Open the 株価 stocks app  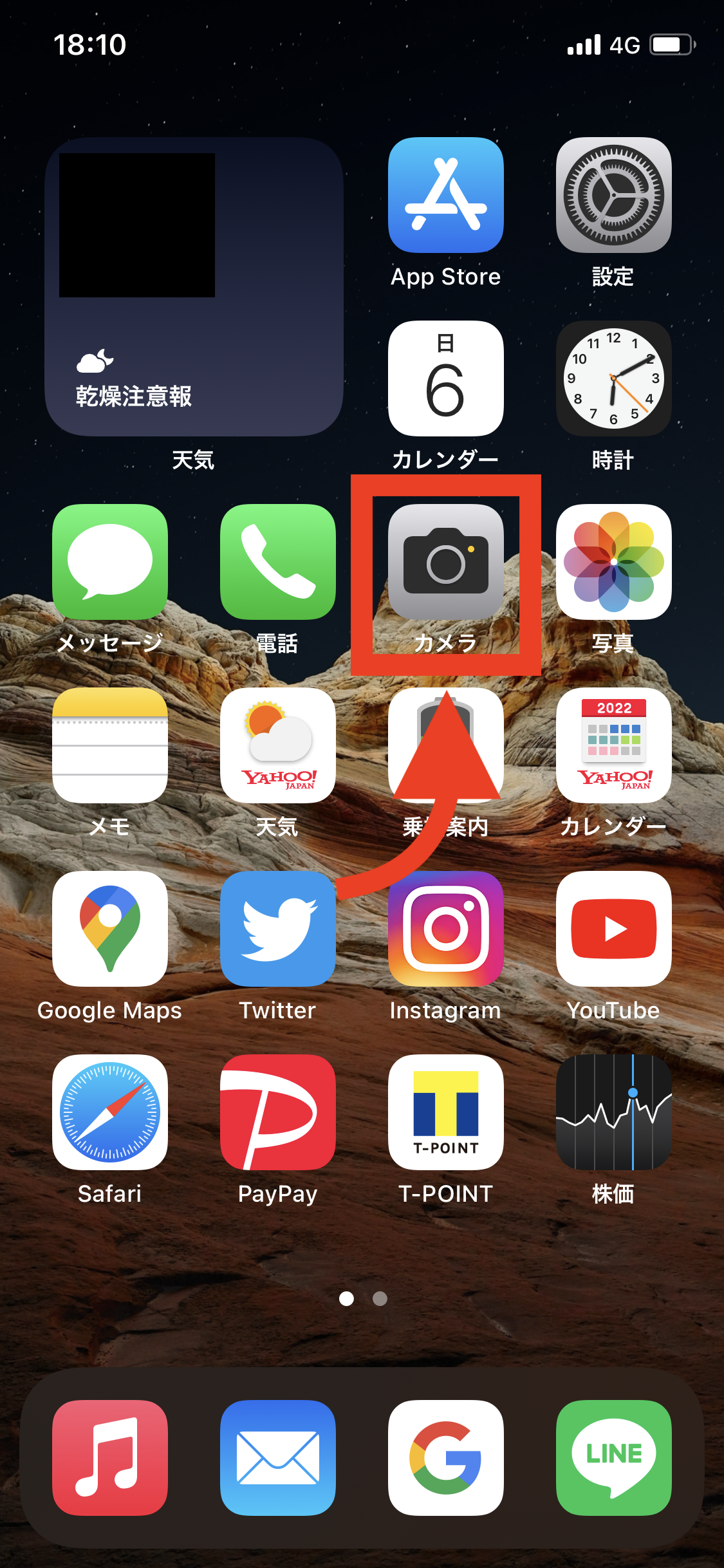pos(613,1112)
